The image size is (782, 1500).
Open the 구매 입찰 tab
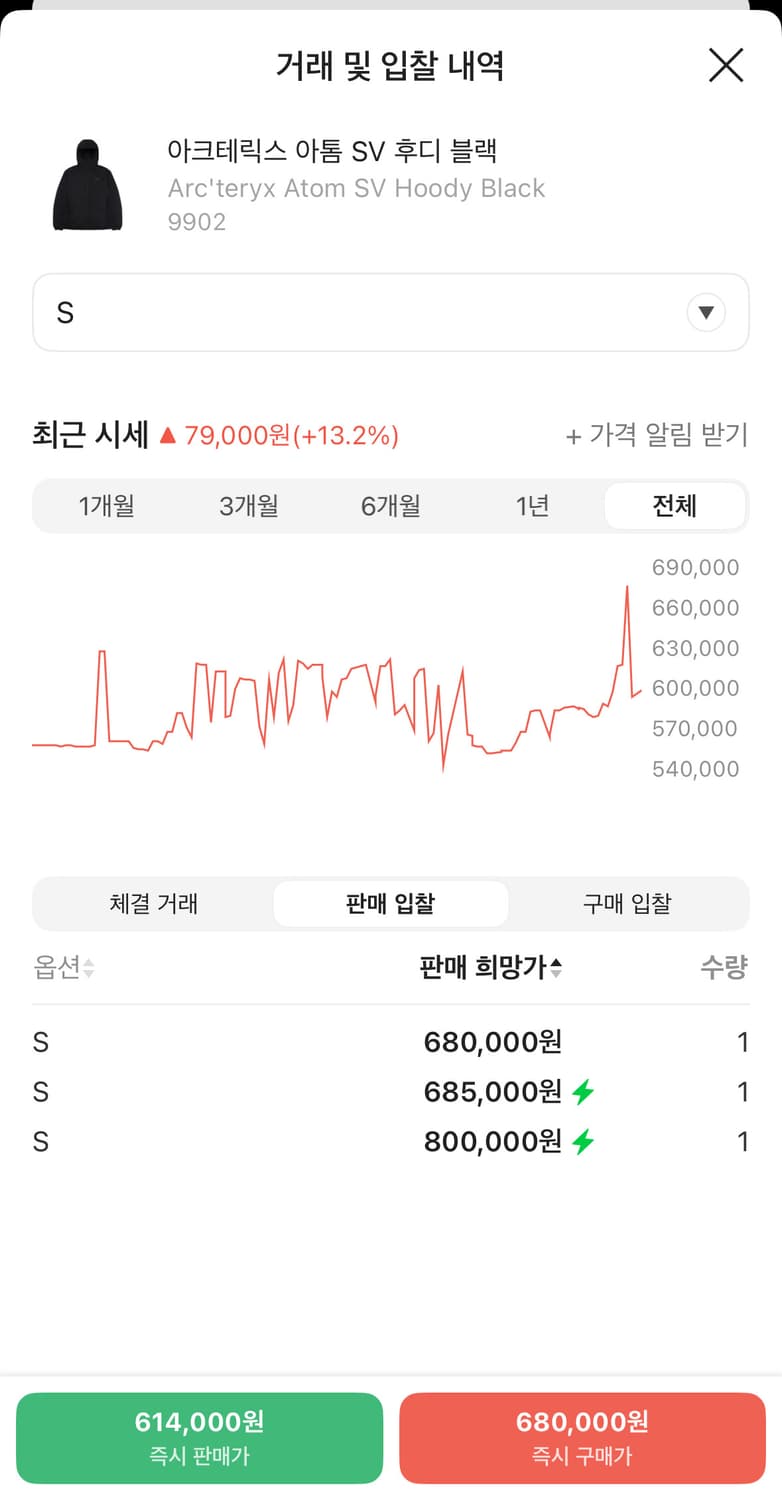[x=628, y=903]
